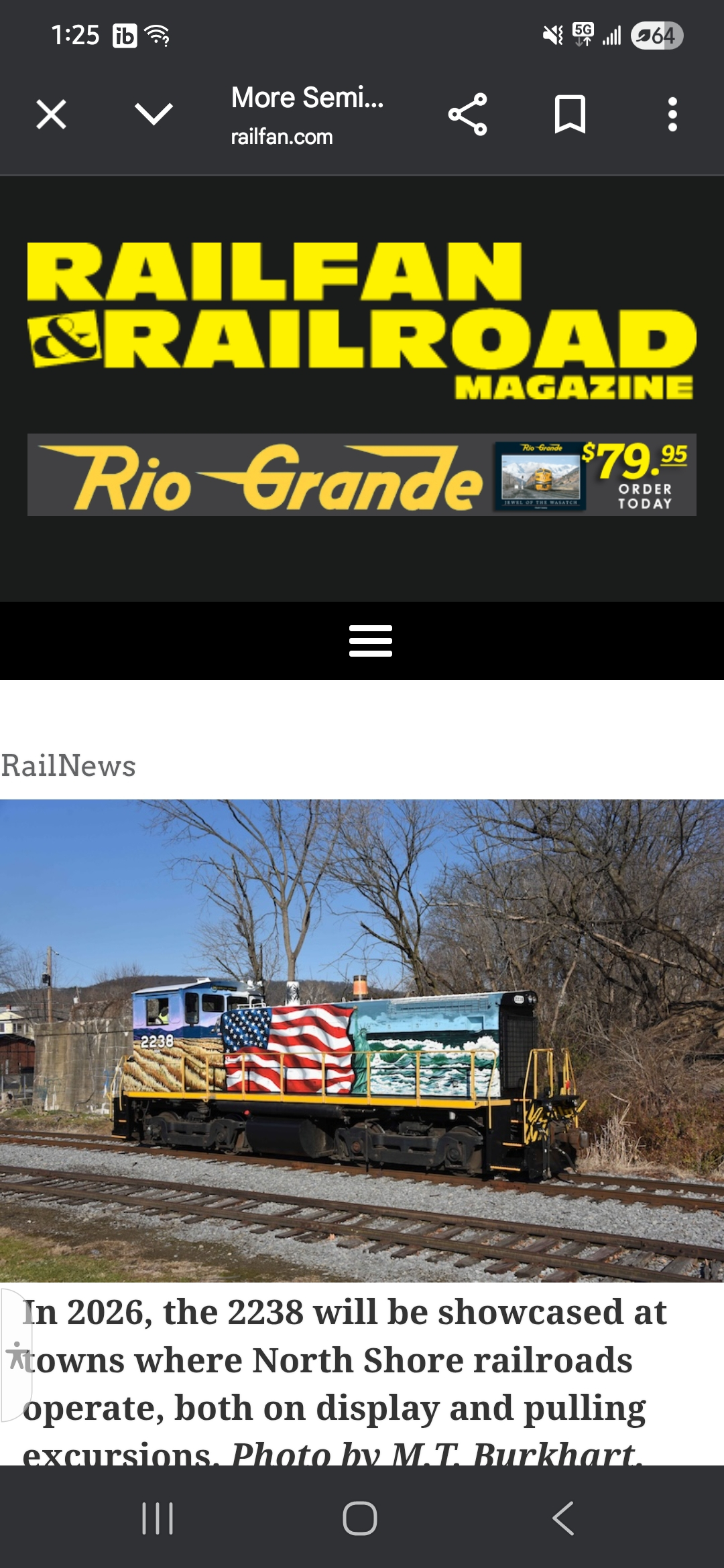Share this railfan.com page
Image resolution: width=724 pixels, height=1568 pixels.
click(467, 115)
